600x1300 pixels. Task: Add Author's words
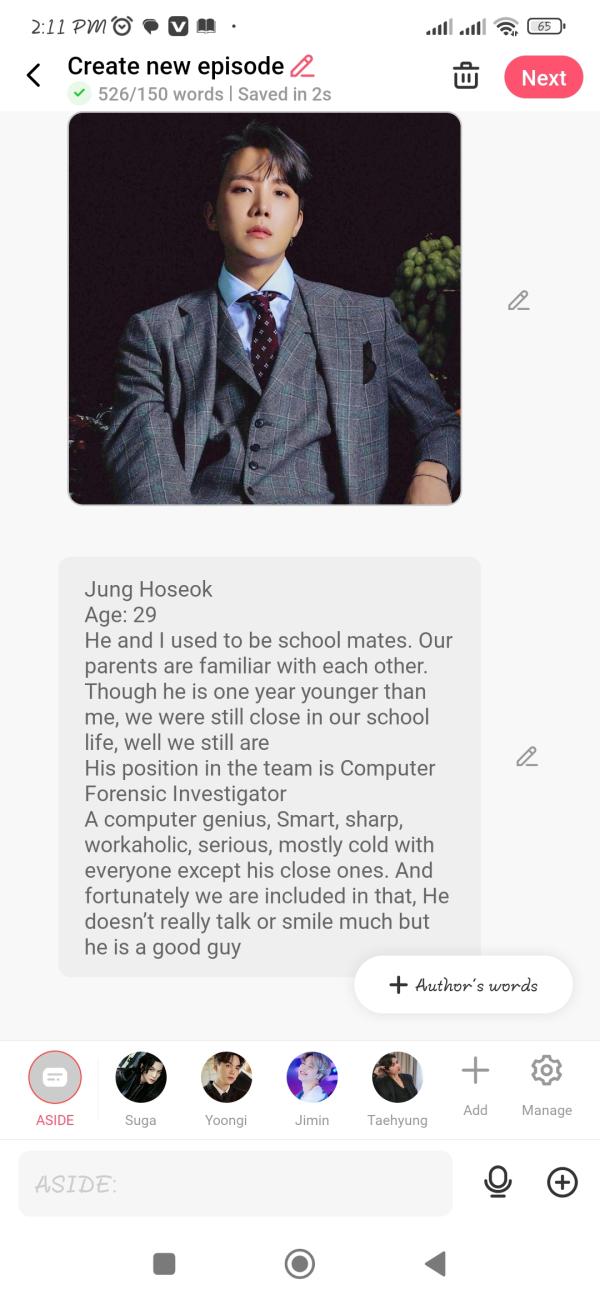[x=463, y=985]
